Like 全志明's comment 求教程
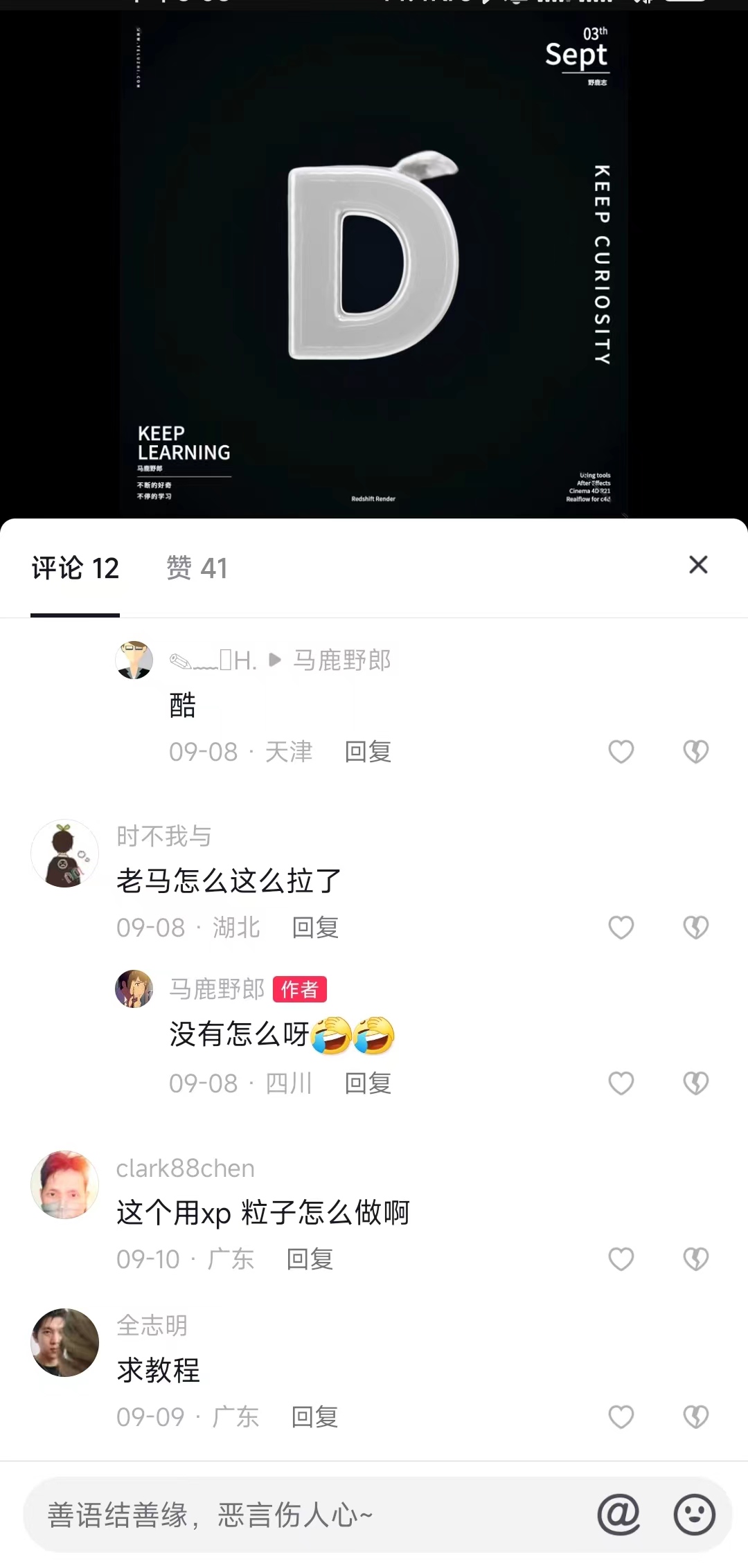 (x=621, y=1417)
